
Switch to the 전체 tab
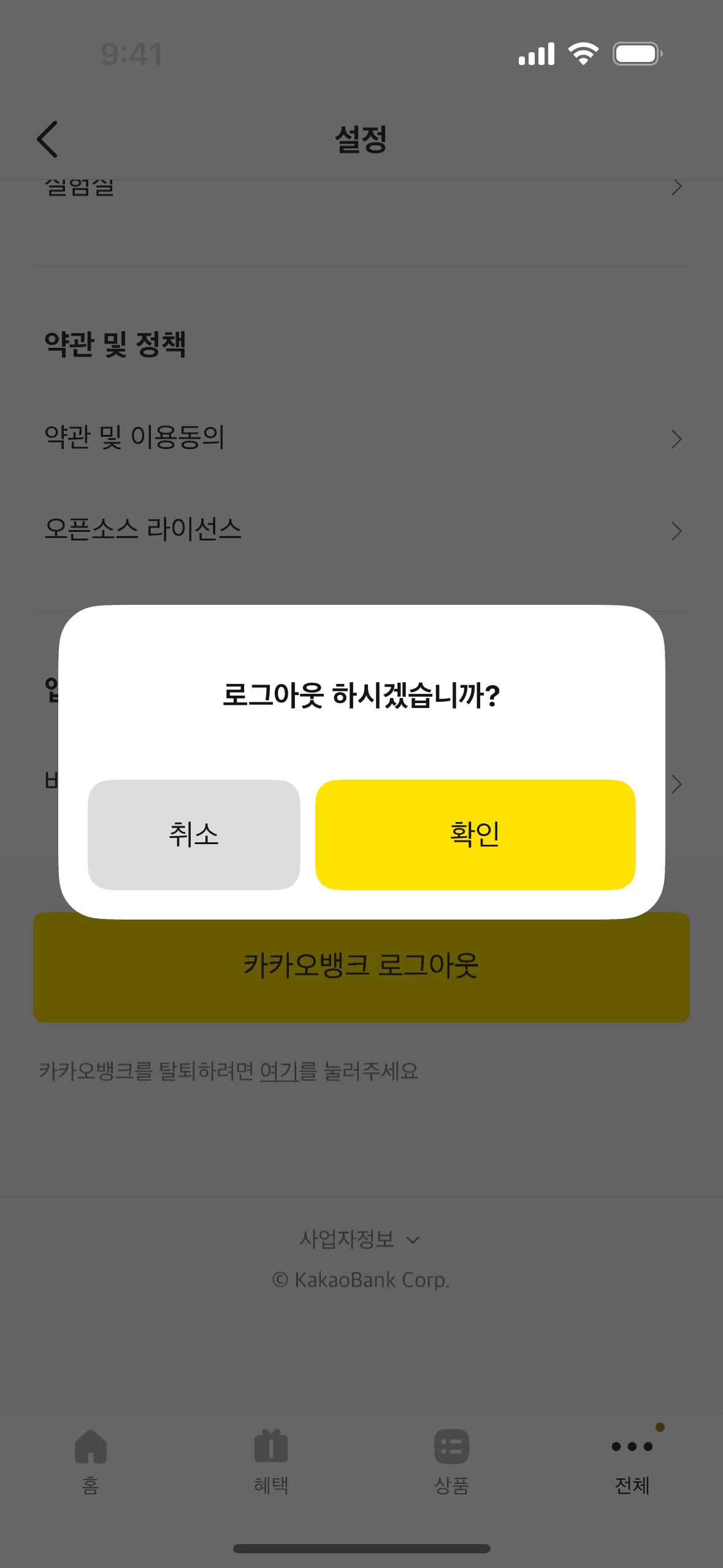click(632, 1461)
